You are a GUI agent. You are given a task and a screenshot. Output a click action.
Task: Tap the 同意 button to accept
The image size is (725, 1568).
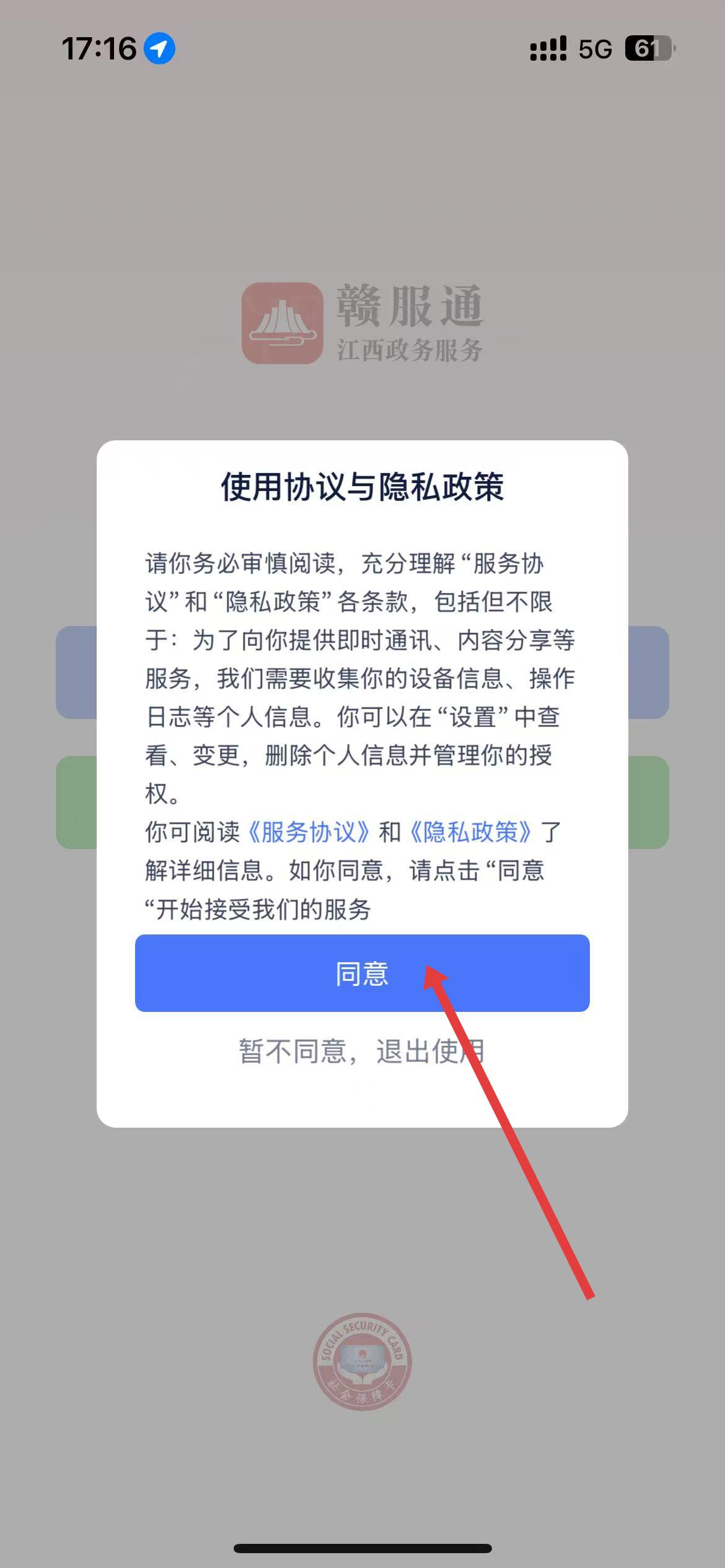point(362,973)
